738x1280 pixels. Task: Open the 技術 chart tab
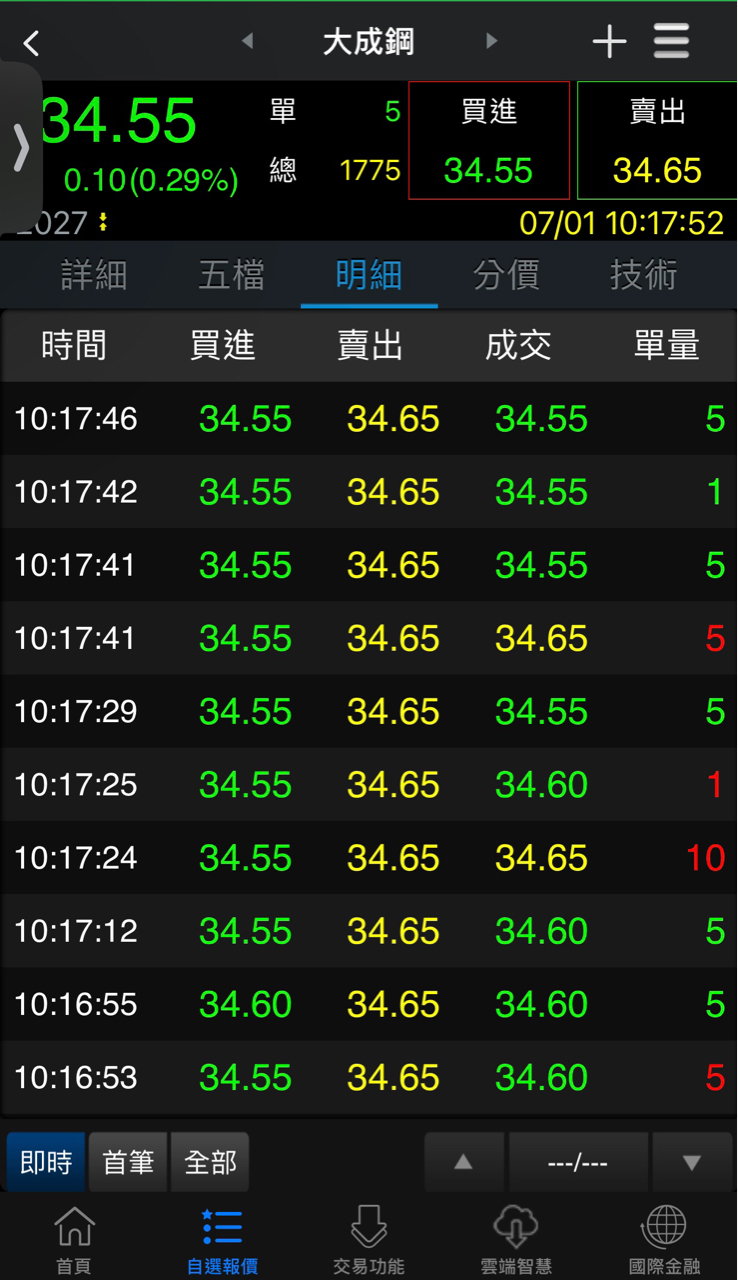click(x=644, y=274)
